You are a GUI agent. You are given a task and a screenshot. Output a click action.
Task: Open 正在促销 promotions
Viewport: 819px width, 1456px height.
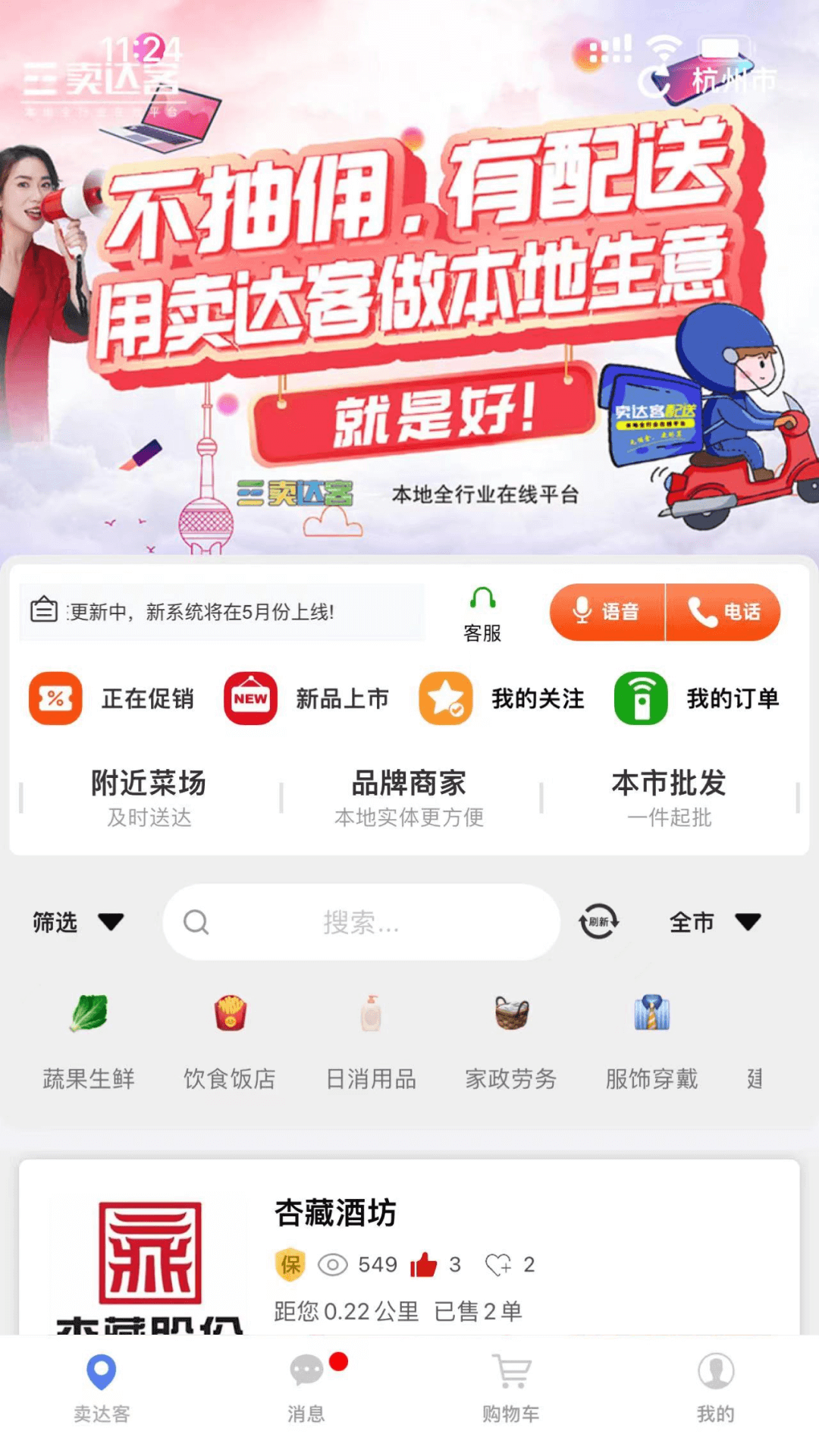(112, 698)
